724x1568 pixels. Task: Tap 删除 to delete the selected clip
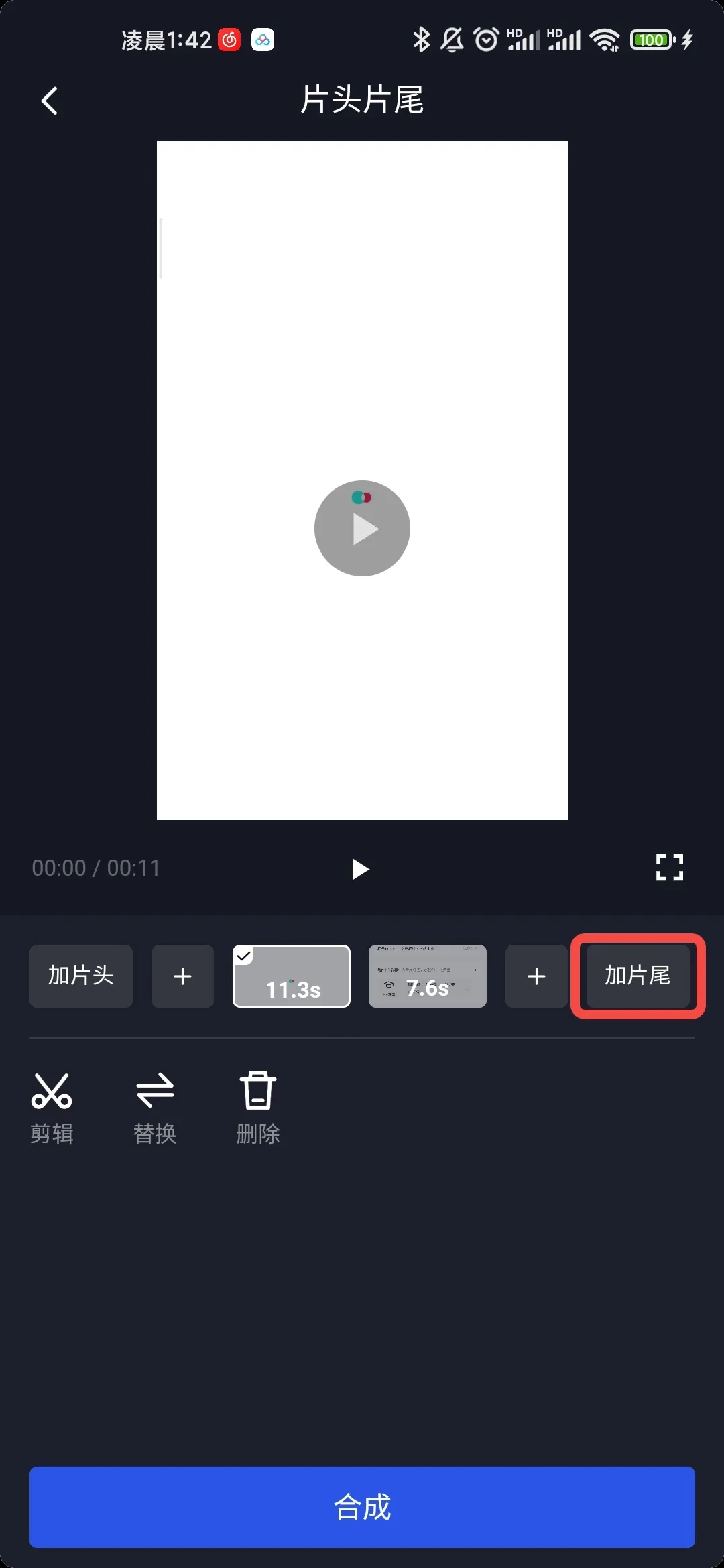pyautogui.click(x=258, y=1108)
